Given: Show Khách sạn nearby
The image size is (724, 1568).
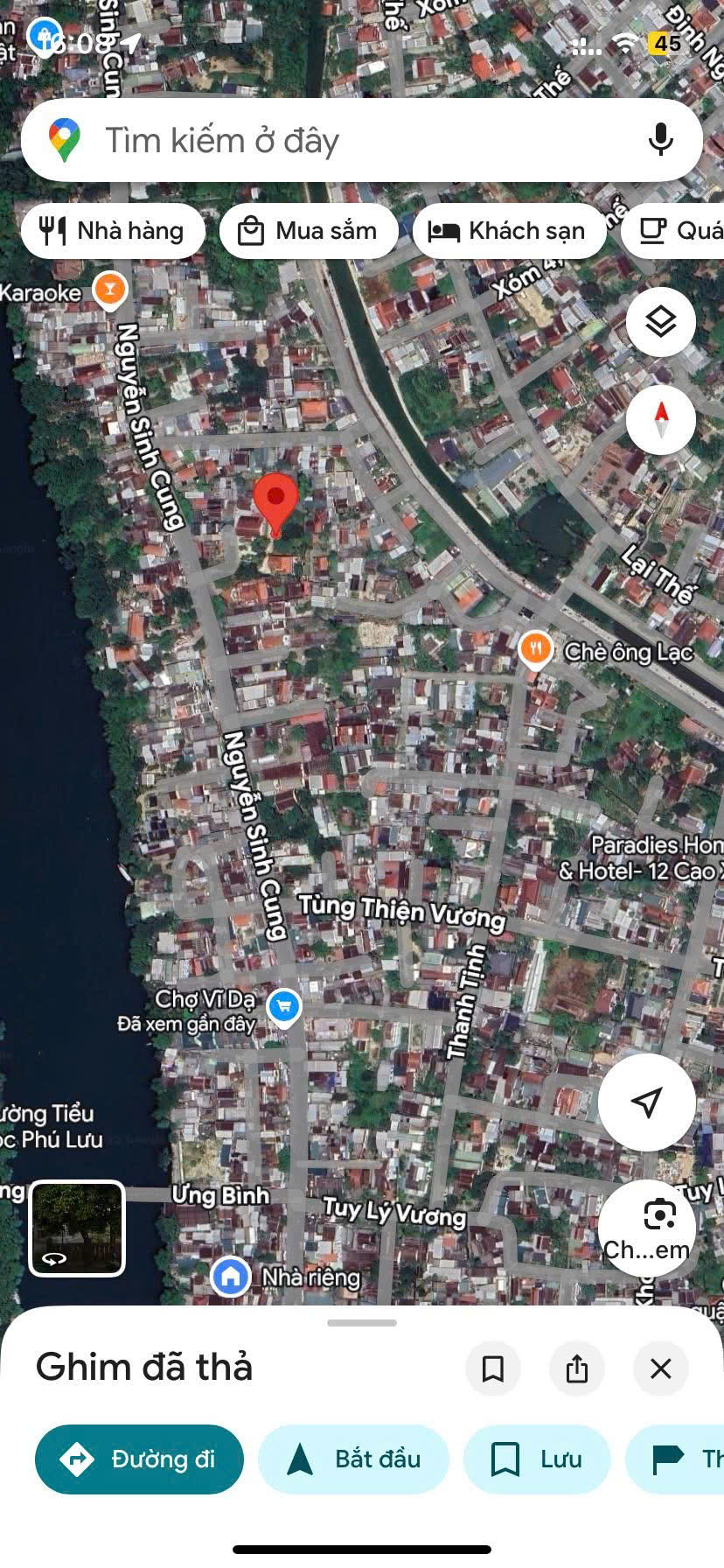Looking at the screenshot, I should 508,231.
